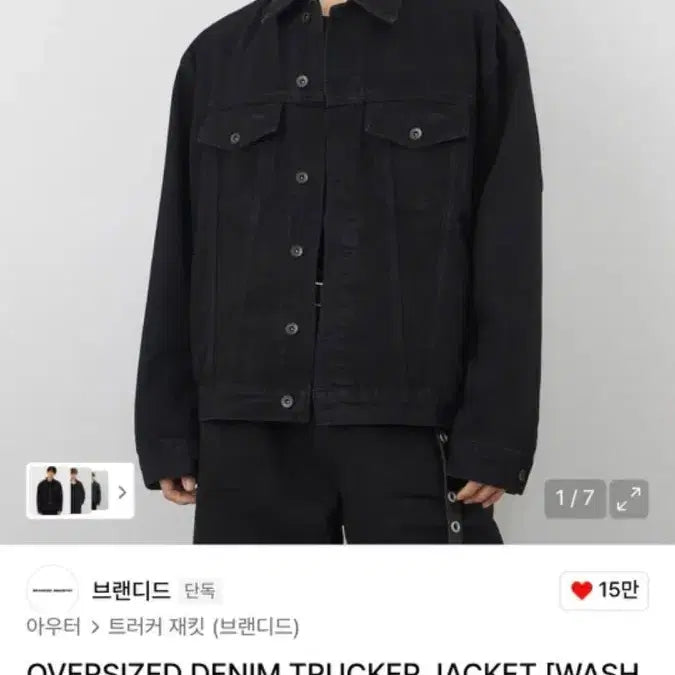This screenshot has width=675, height=675.
Task: Like this product with the heart button
Action: pos(606,590)
